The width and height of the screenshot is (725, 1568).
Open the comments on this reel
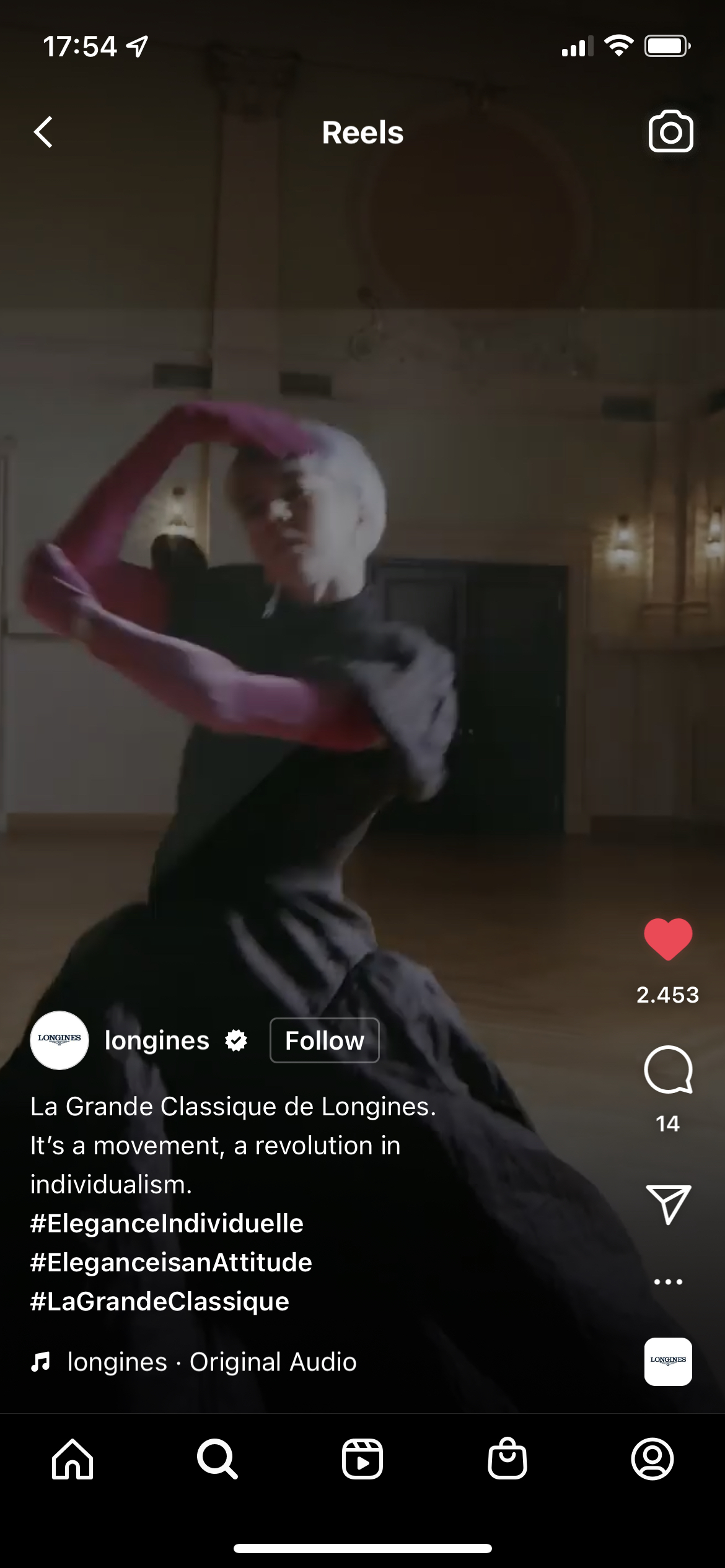(668, 1069)
